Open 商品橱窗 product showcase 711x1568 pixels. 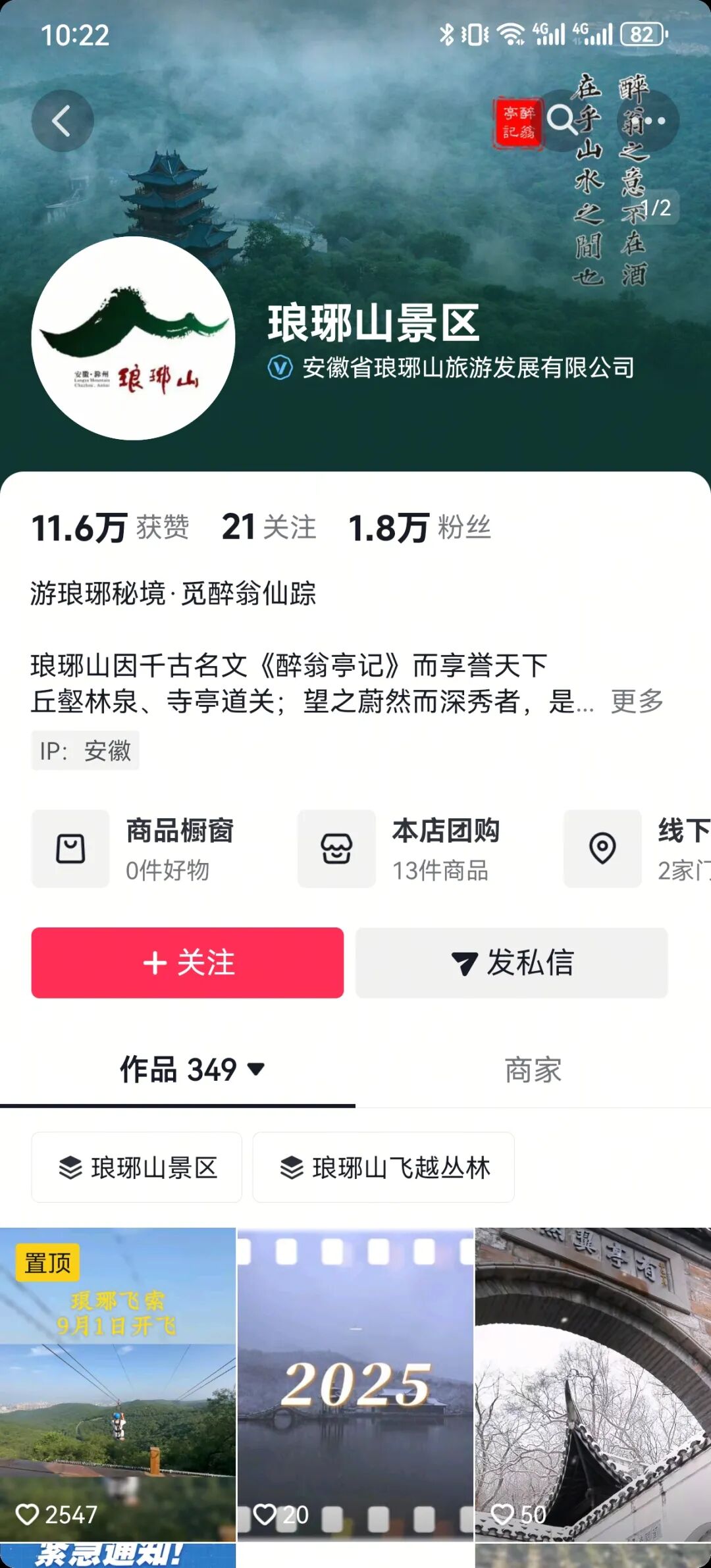[x=134, y=849]
